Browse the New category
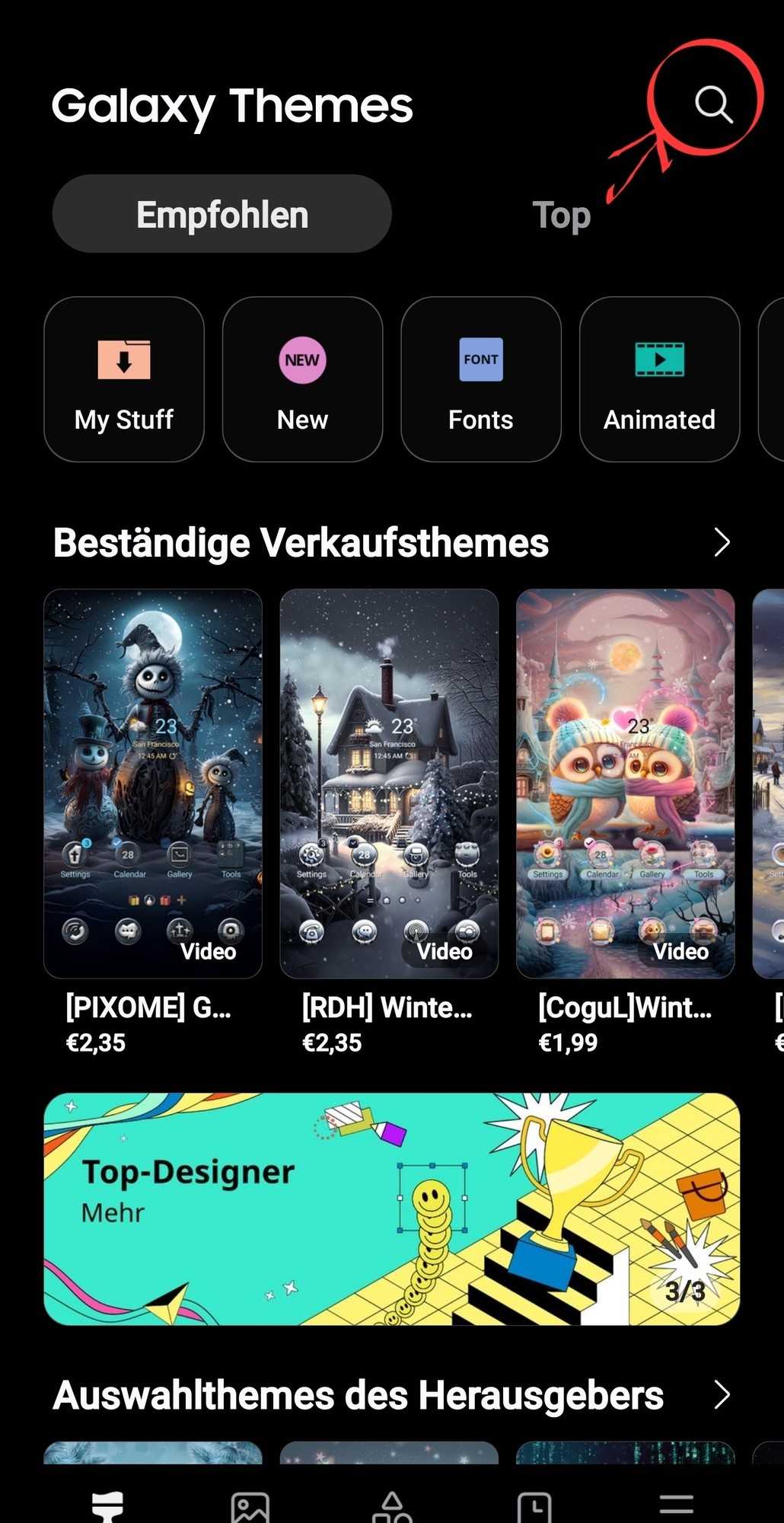 [302, 379]
